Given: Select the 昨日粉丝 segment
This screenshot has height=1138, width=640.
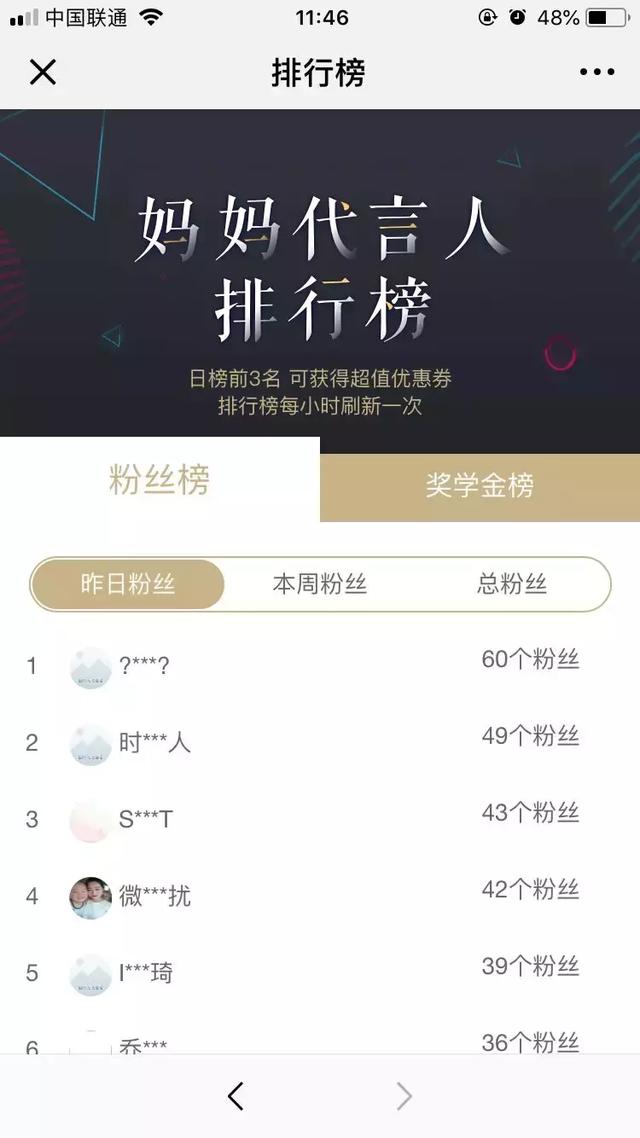Looking at the screenshot, I should 128,585.
